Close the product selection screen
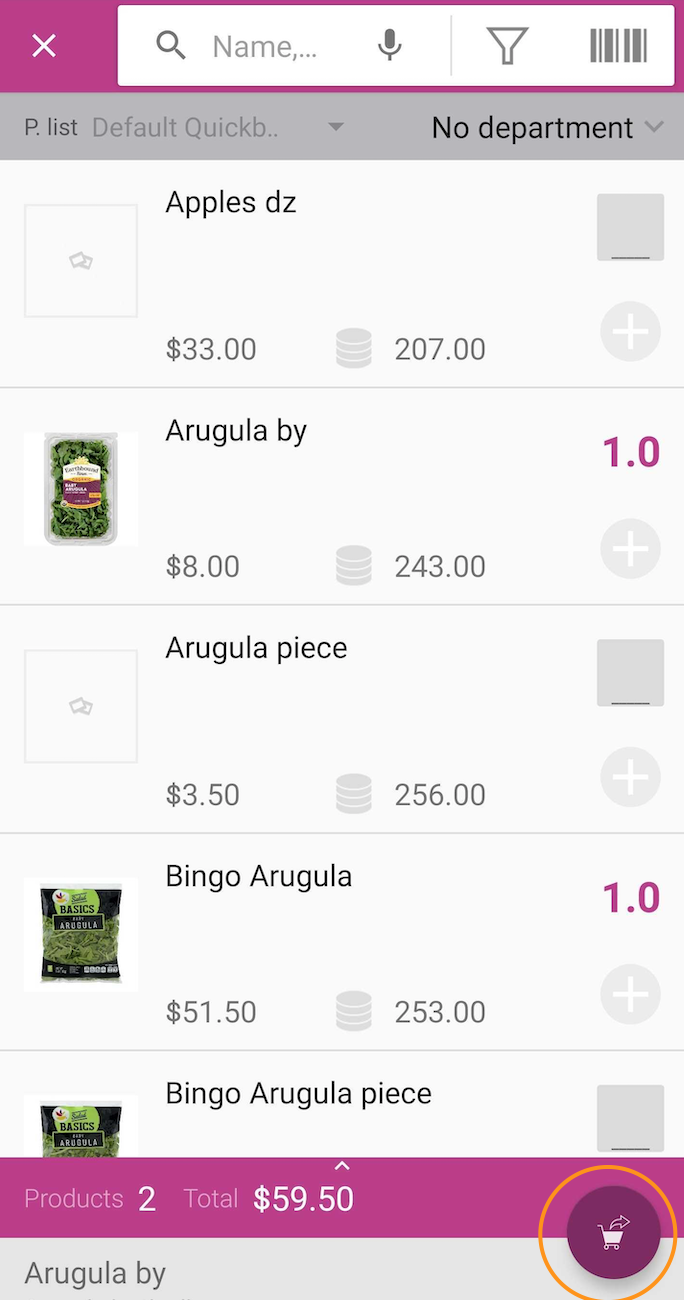Viewport: 684px width, 1300px height. pos(44,46)
